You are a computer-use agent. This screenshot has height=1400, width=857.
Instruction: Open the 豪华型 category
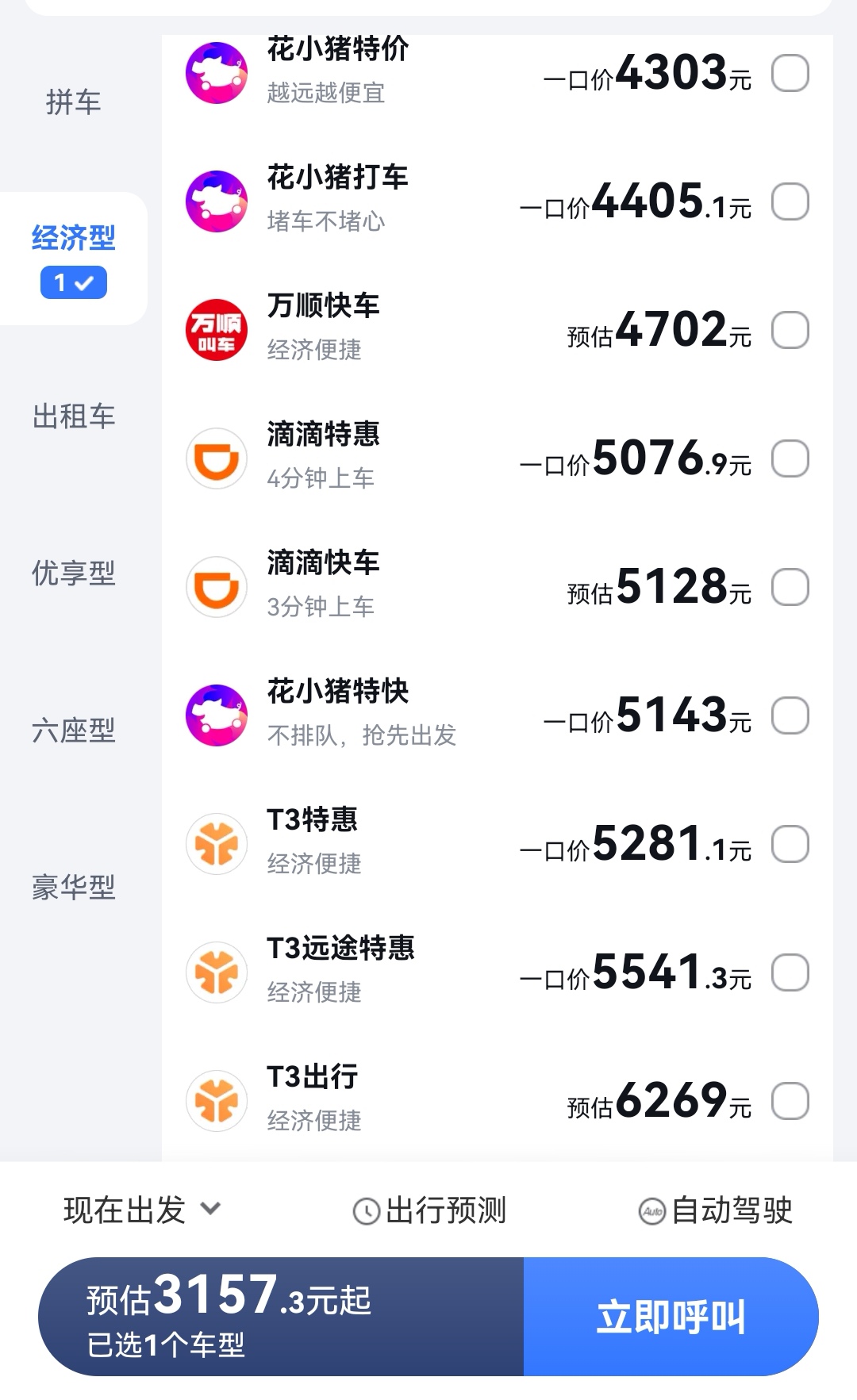73,887
